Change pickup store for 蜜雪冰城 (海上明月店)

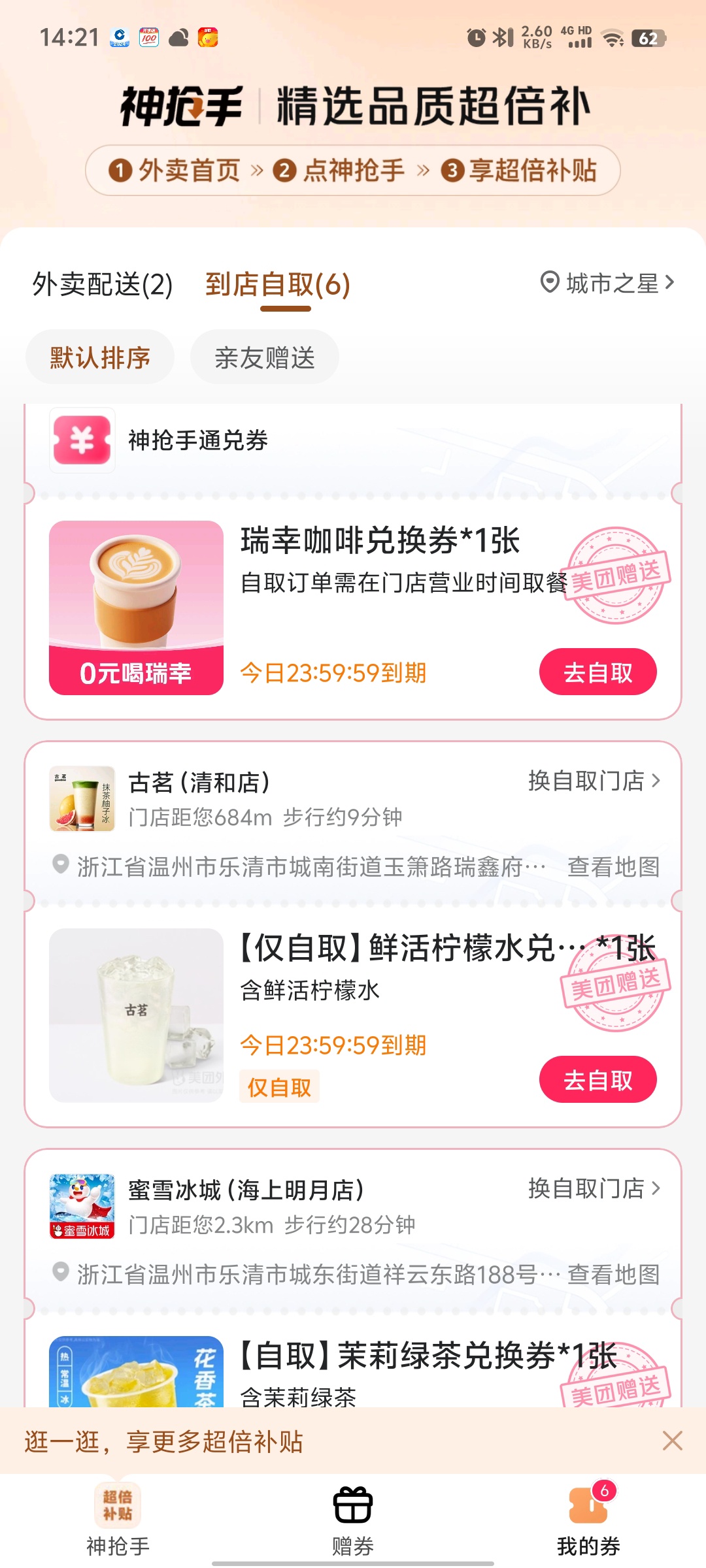point(594,1188)
